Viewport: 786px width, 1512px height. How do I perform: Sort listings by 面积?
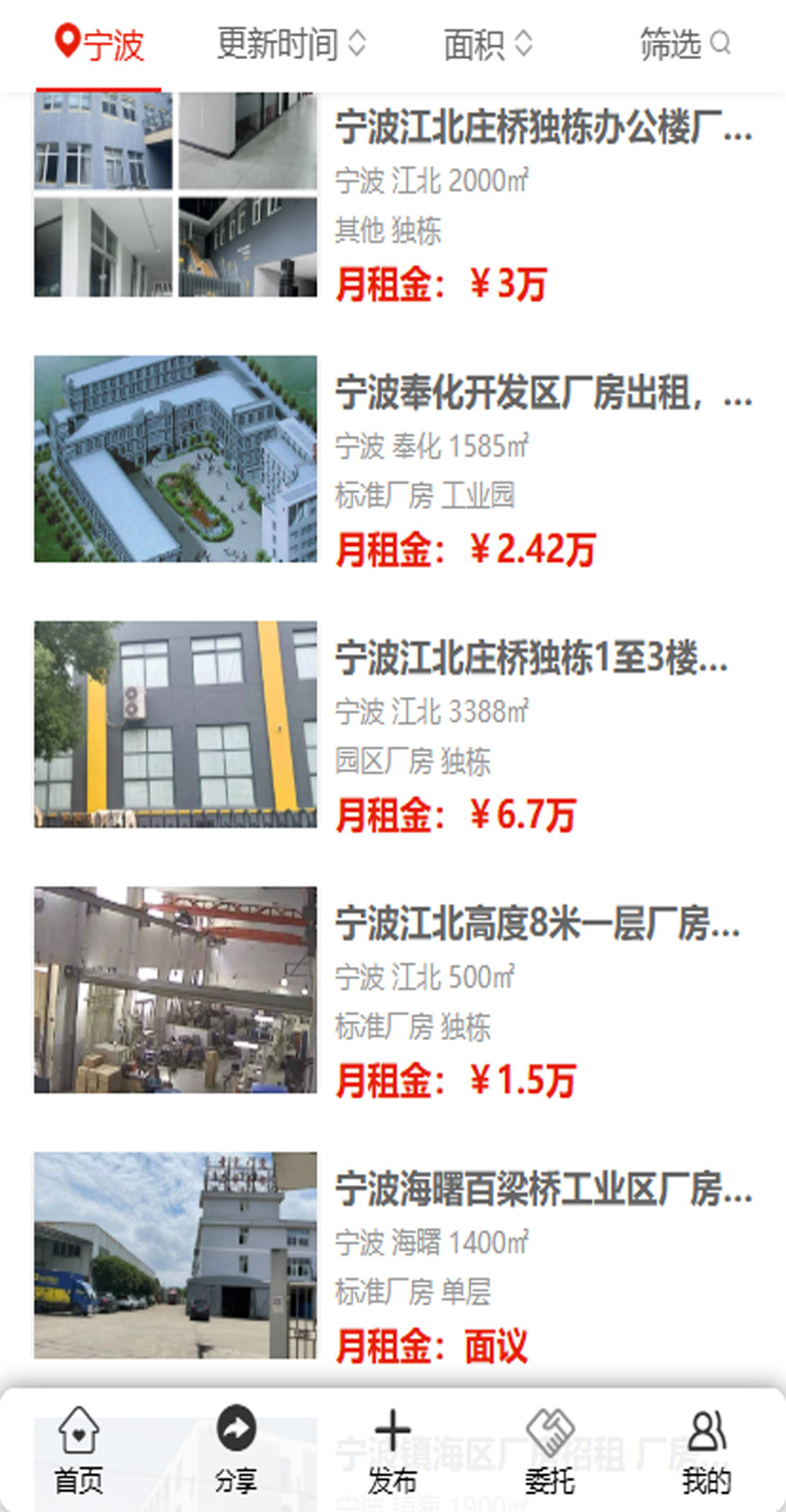pos(487,44)
